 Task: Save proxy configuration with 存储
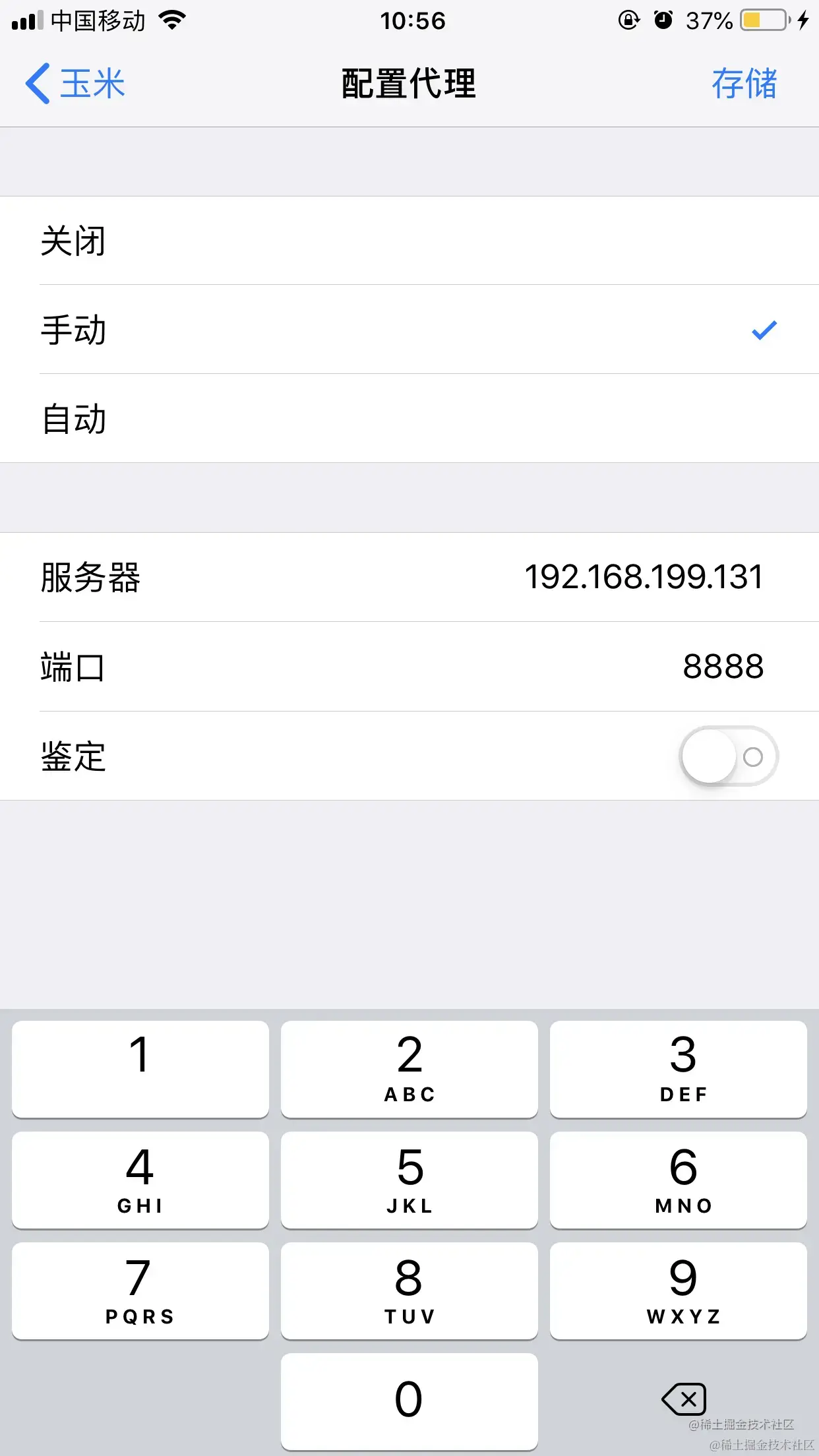point(744,84)
